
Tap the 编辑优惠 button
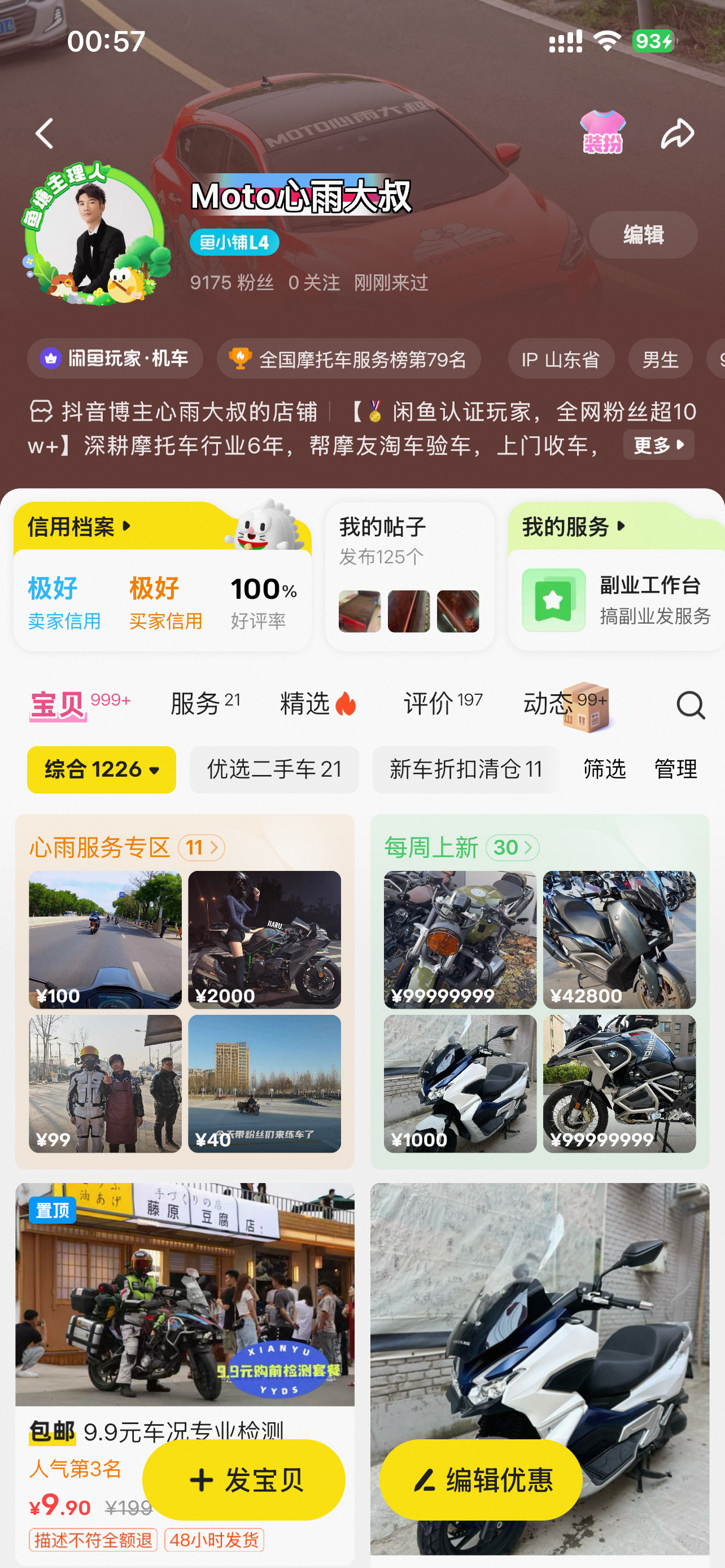[x=481, y=1480]
